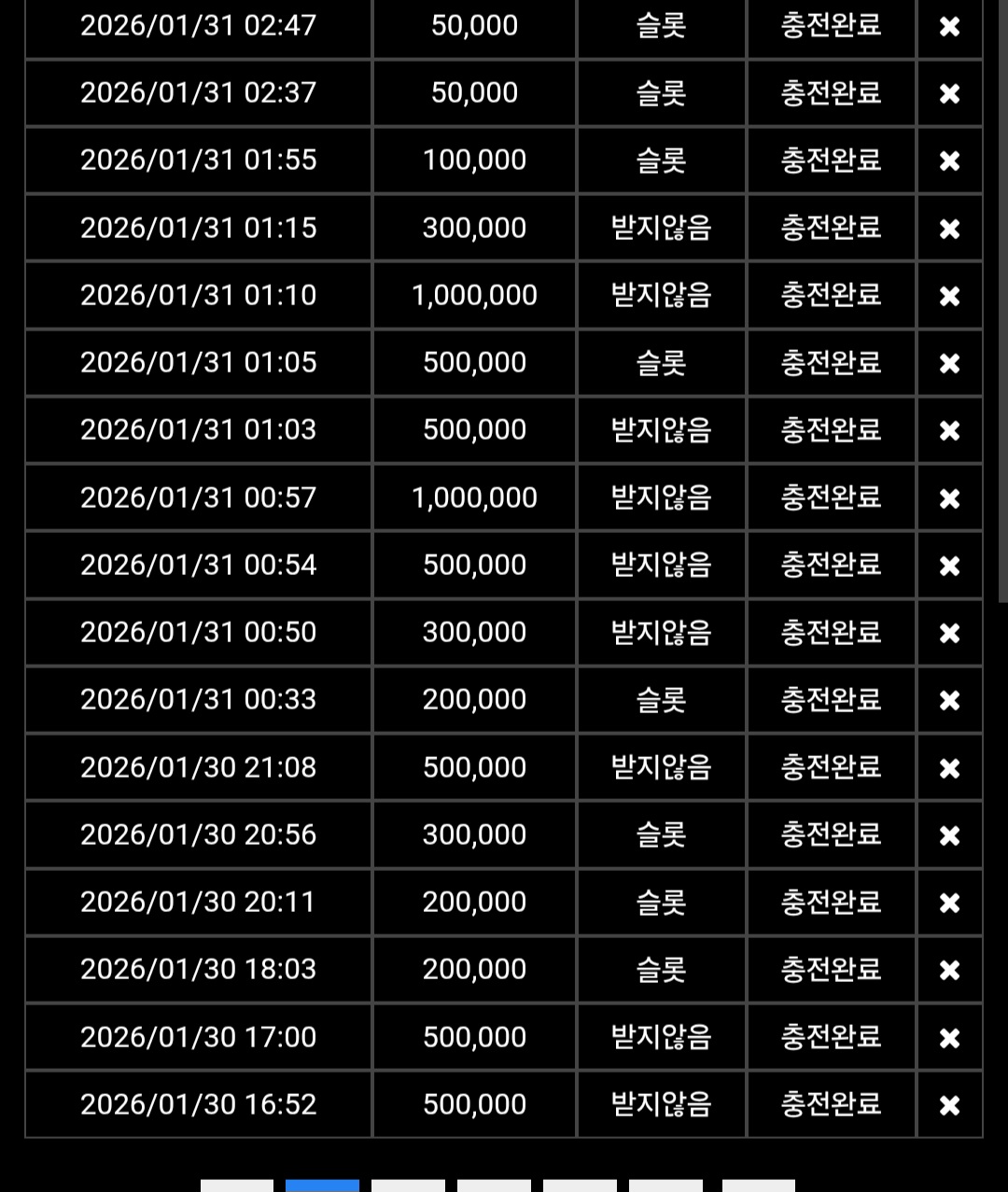Image resolution: width=1008 pixels, height=1192 pixels.
Task: Delete the 2026/01/30 21:08 record
Action: tap(949, 768)
